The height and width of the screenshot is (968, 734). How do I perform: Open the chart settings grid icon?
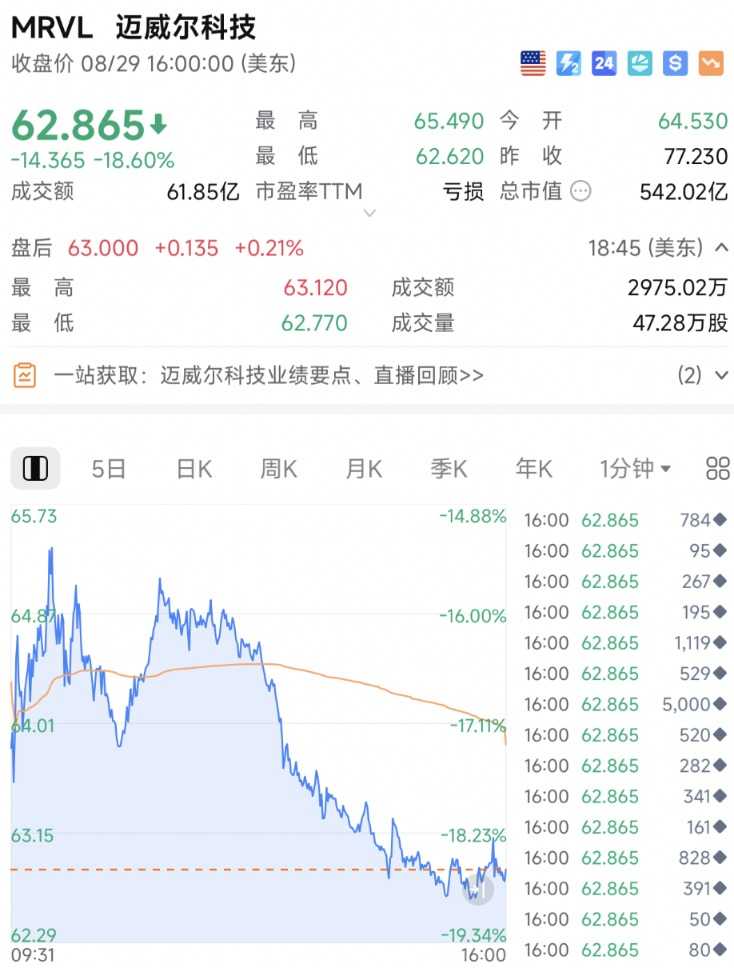click(x=717, y=468)
